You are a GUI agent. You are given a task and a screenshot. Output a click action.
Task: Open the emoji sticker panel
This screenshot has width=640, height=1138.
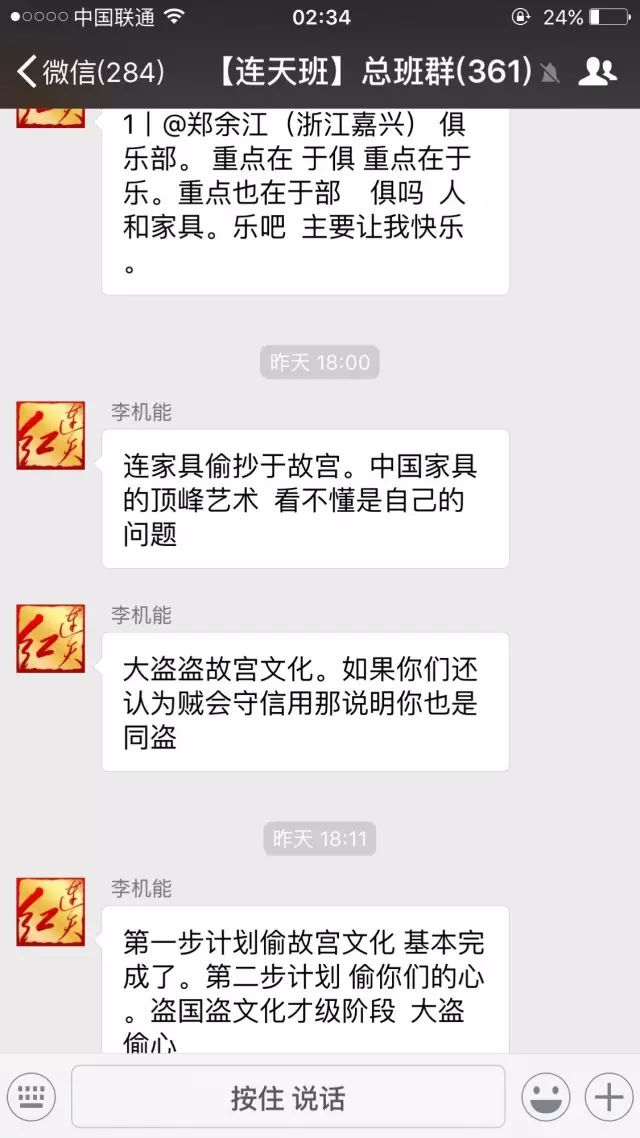[x=546, y=1097]
